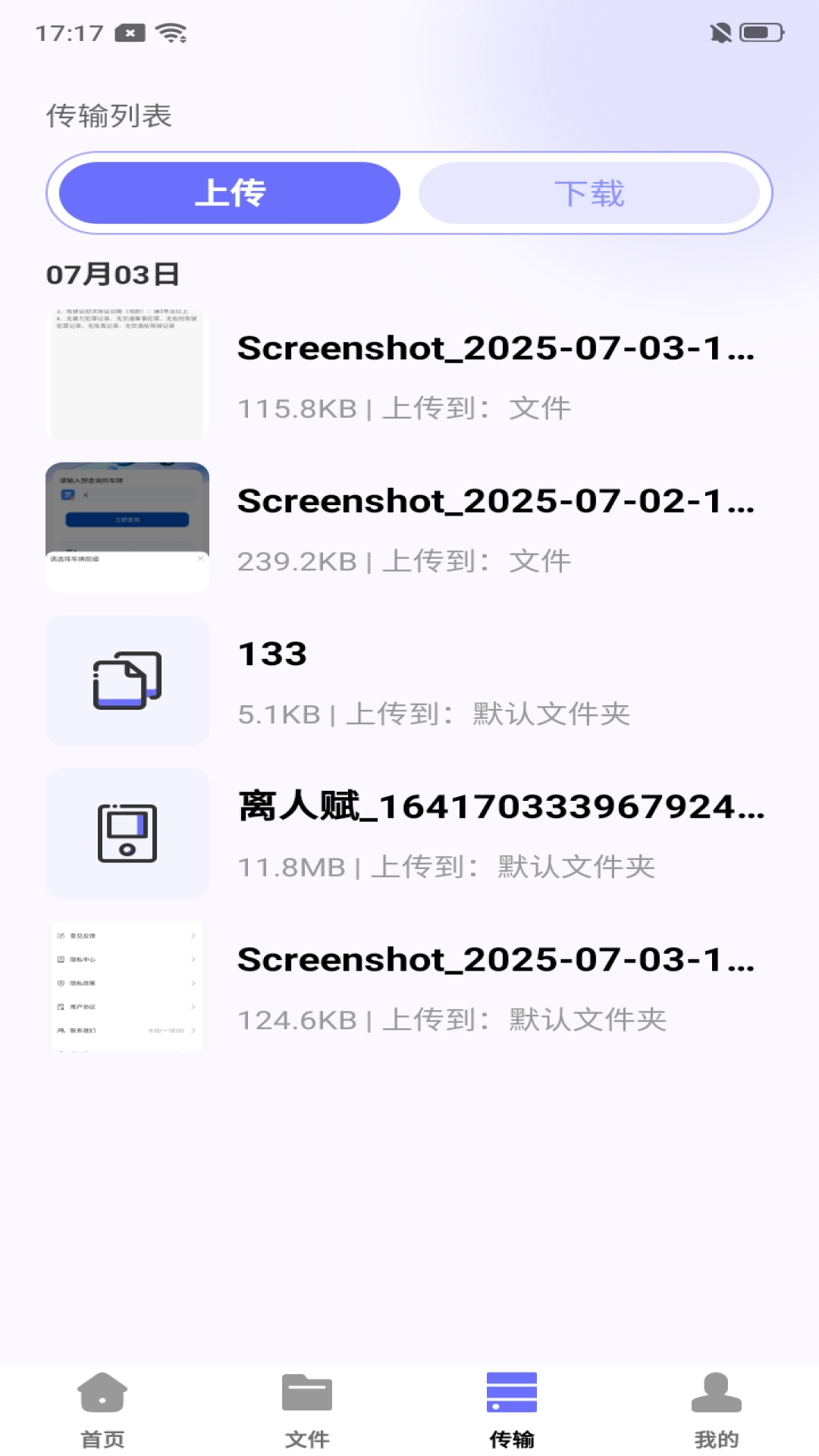Click the document copy icon beside file 133
This screenshot has height=1456, width=819.
point(127,680)
